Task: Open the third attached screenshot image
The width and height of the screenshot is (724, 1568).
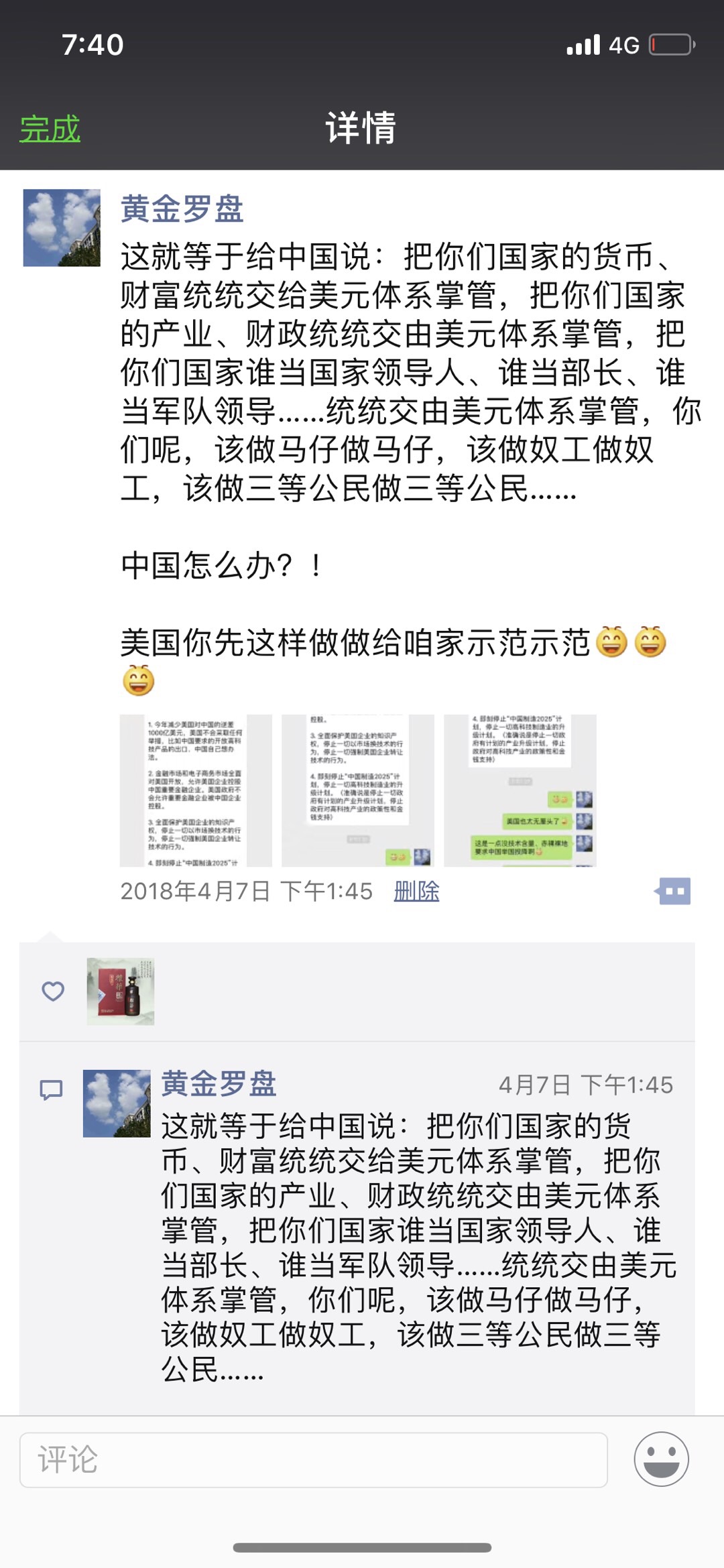Action: point(520,790)
